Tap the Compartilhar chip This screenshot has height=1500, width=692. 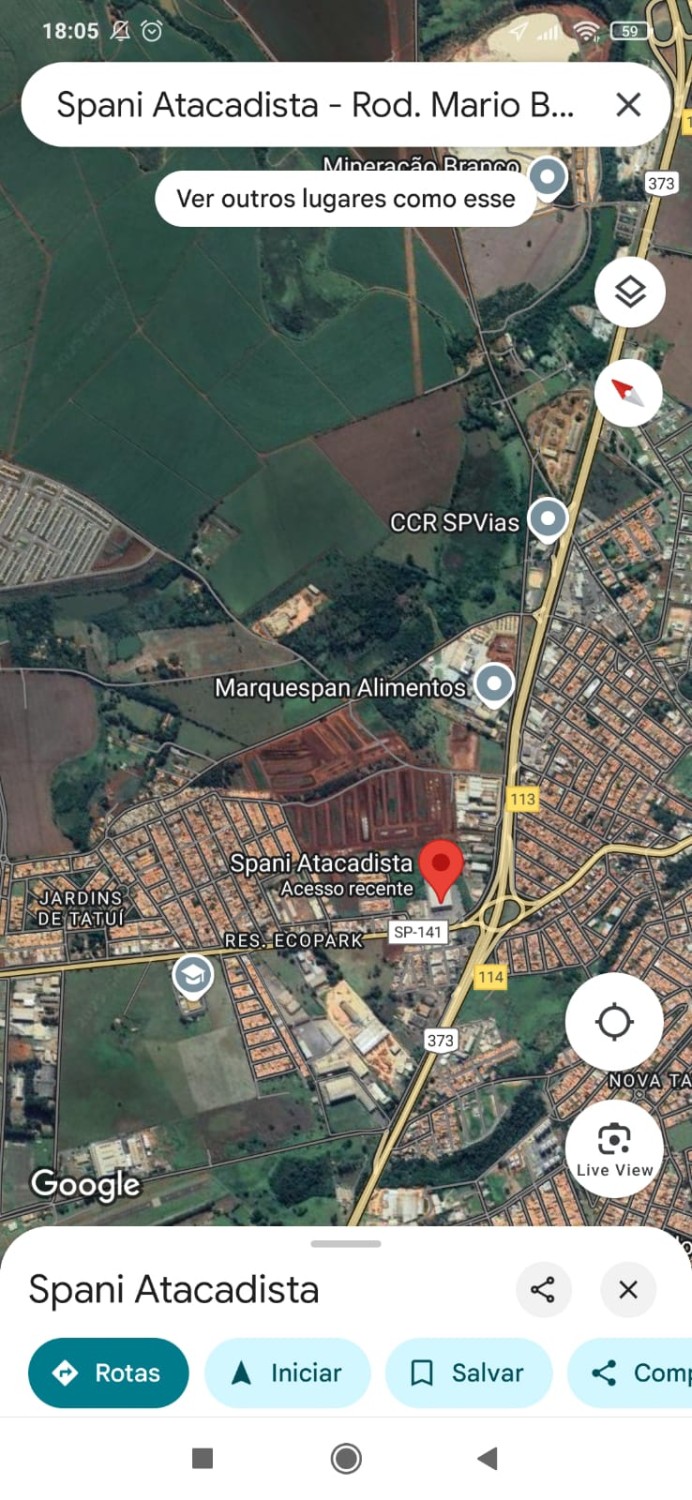pos(640,1373)
